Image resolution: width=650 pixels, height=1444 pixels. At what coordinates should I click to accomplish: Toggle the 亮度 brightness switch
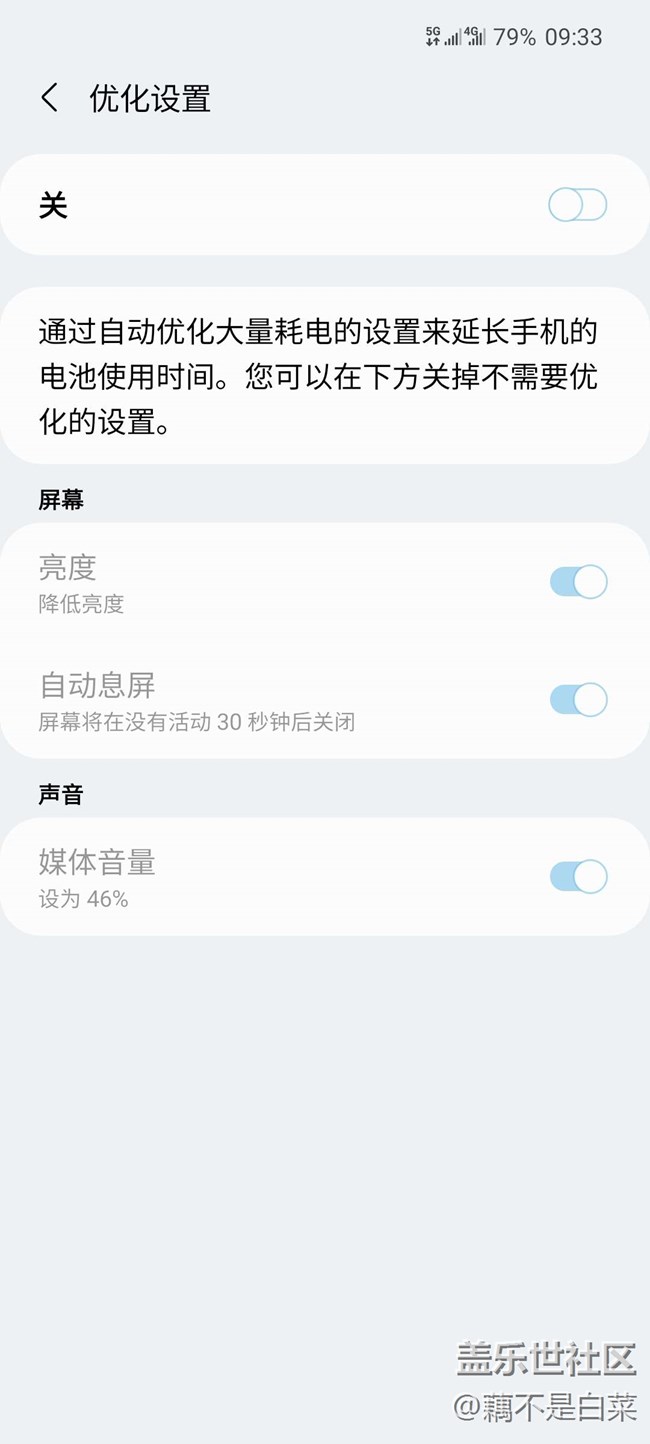click(578, 582)
